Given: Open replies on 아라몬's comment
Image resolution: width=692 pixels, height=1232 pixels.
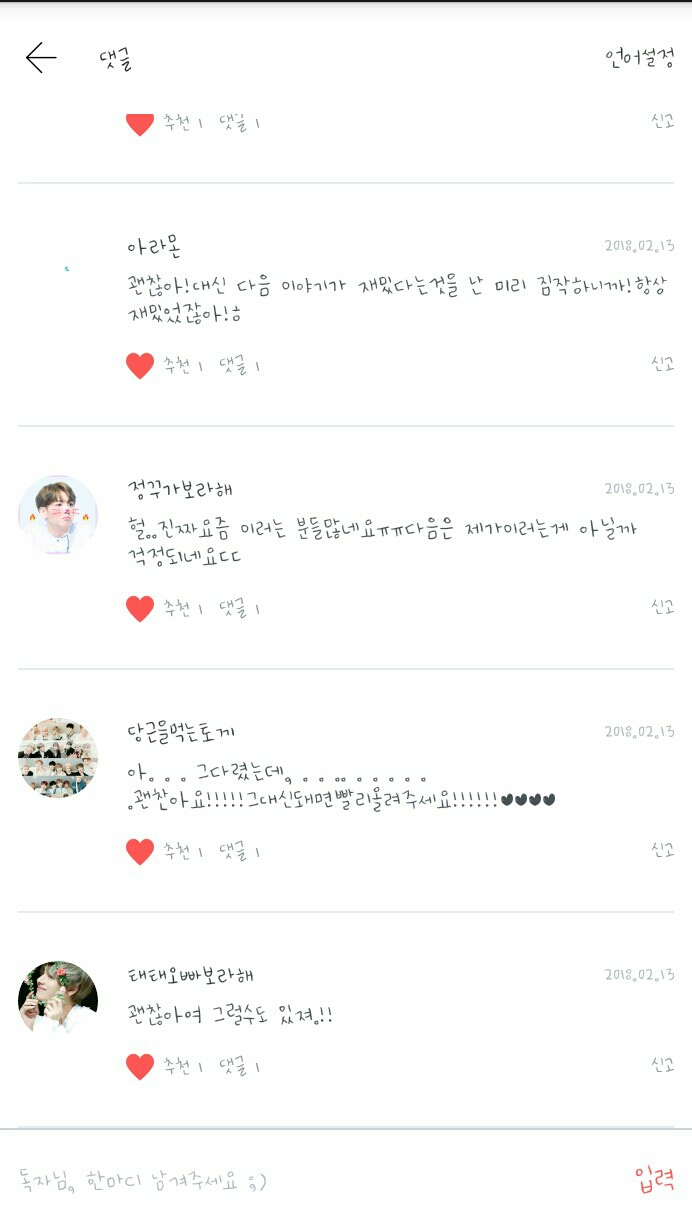Looking at the screenshot, I should 239,366.
